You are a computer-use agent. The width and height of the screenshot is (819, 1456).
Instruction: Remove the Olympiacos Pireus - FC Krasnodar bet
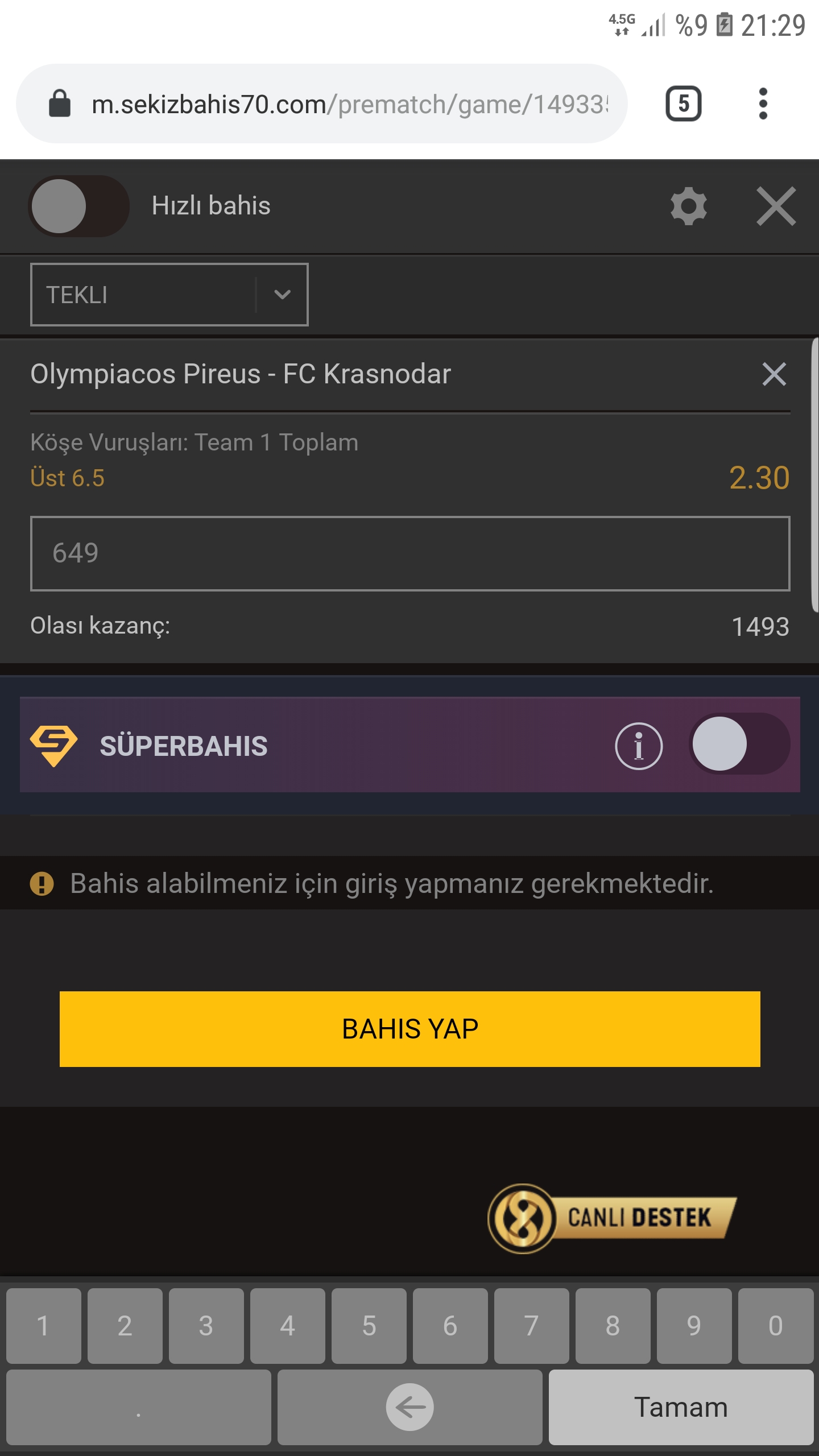click(x=774, y=374)
